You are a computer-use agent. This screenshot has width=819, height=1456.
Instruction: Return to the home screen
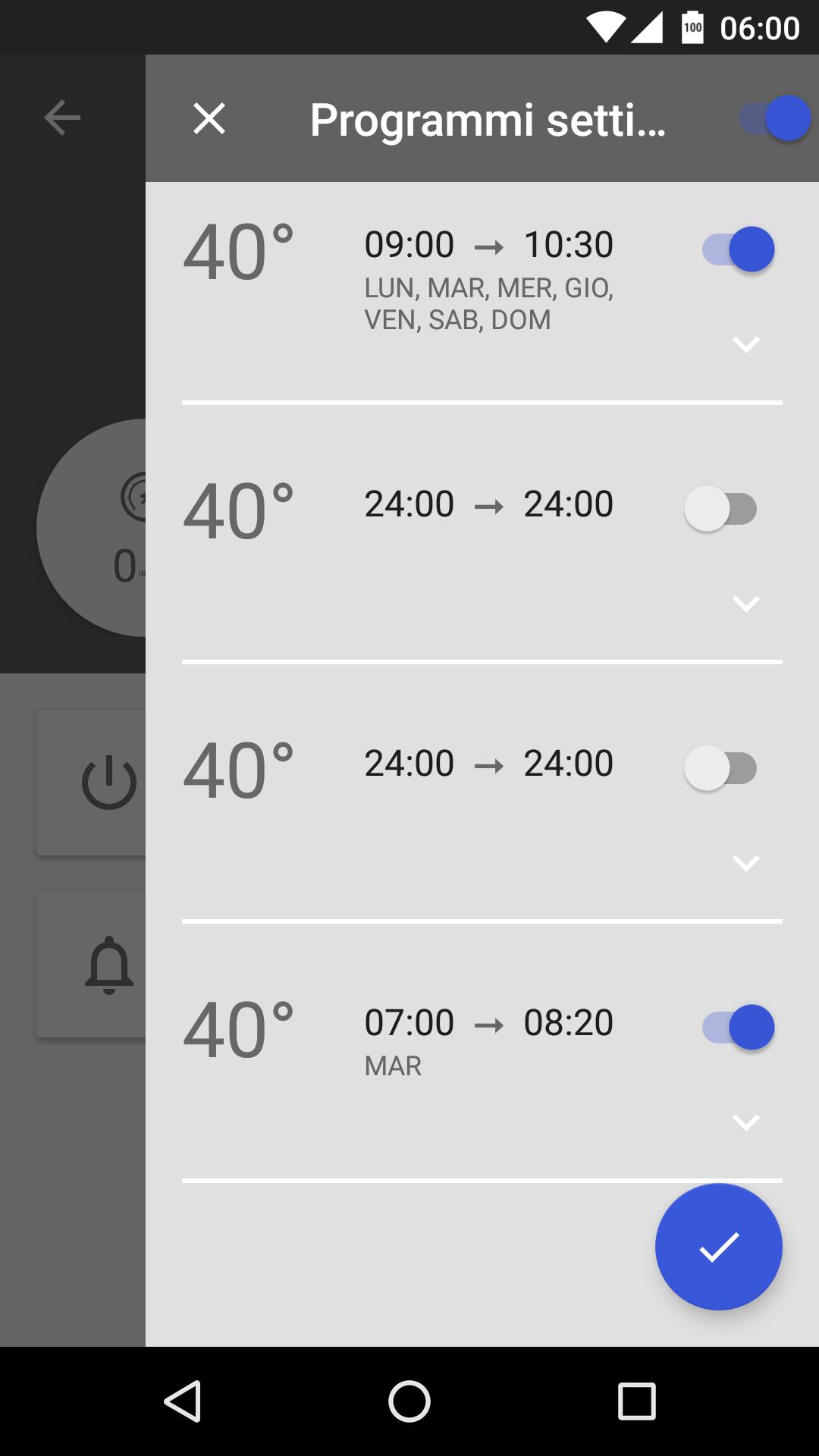coord(409,1401)
